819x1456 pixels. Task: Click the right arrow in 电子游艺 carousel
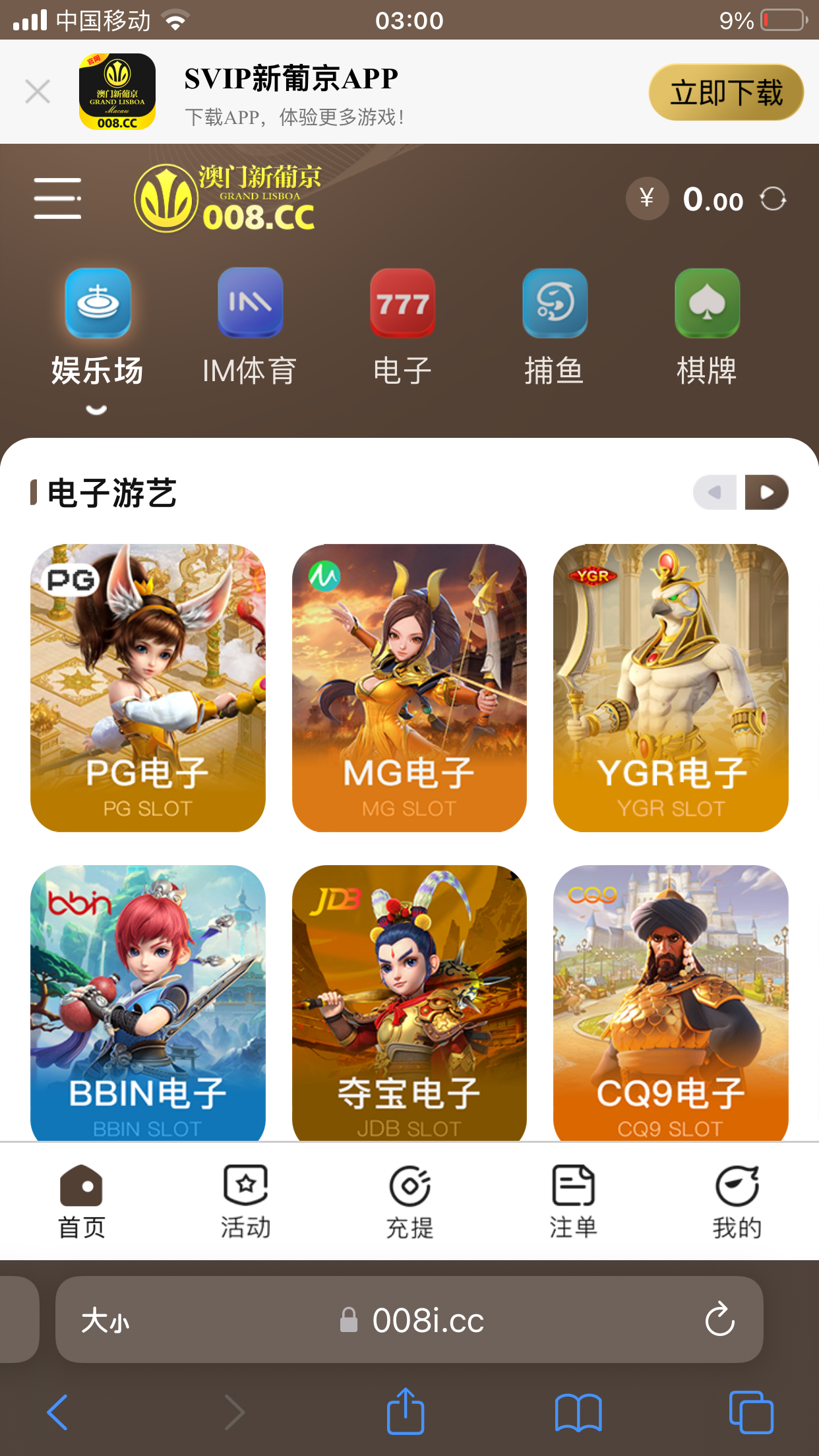click(767, 491)
